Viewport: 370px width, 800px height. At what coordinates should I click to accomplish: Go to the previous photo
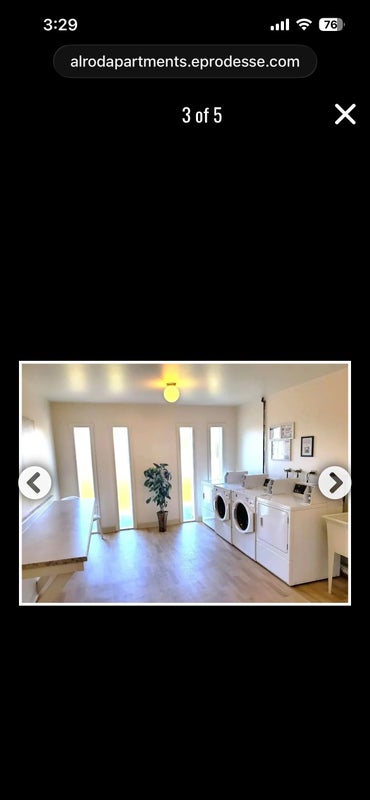35,483
